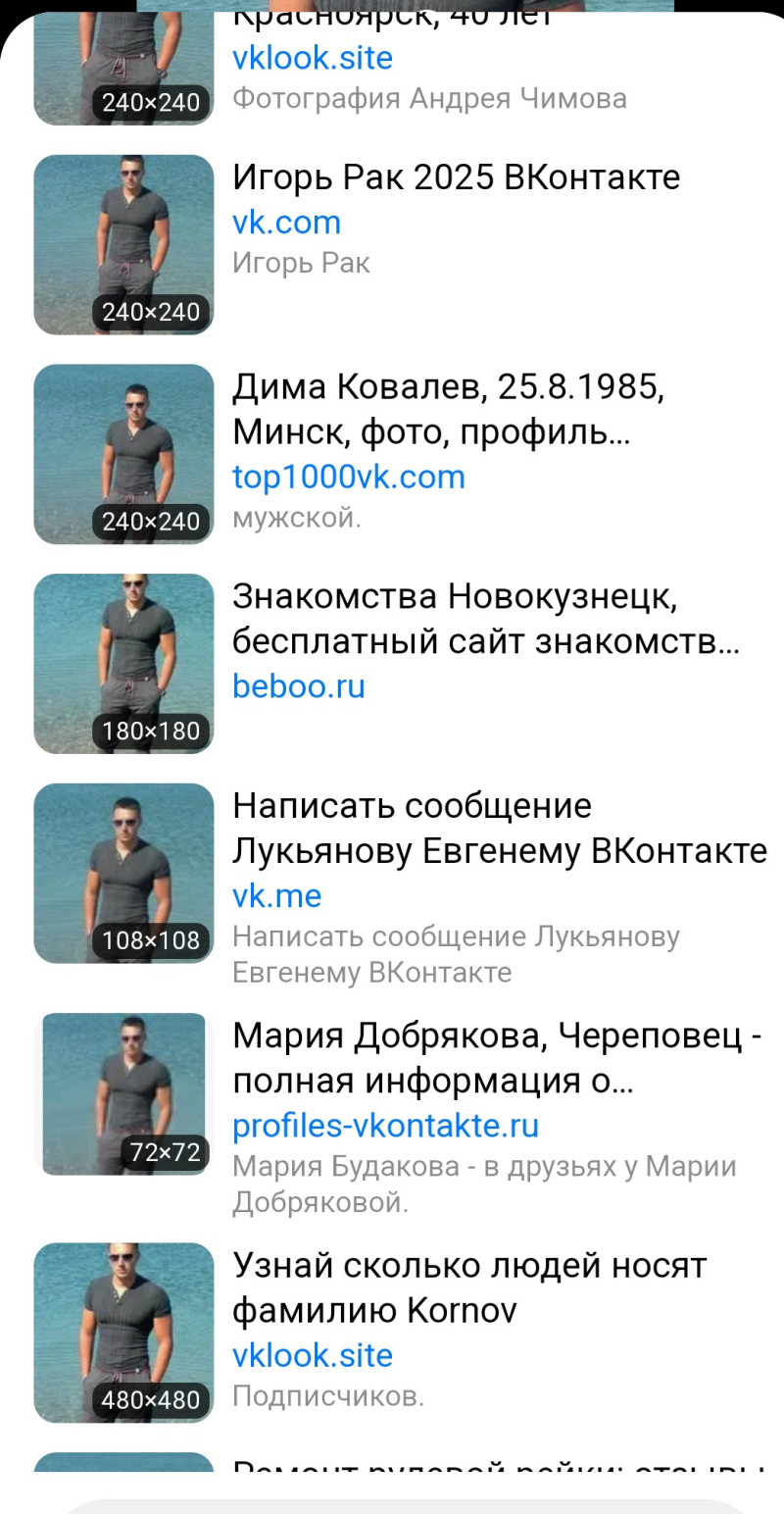Open the Написать сообщение Лукьянову Евгенему result
Screen dimensions: 784x1514
(x=498, y=829)
